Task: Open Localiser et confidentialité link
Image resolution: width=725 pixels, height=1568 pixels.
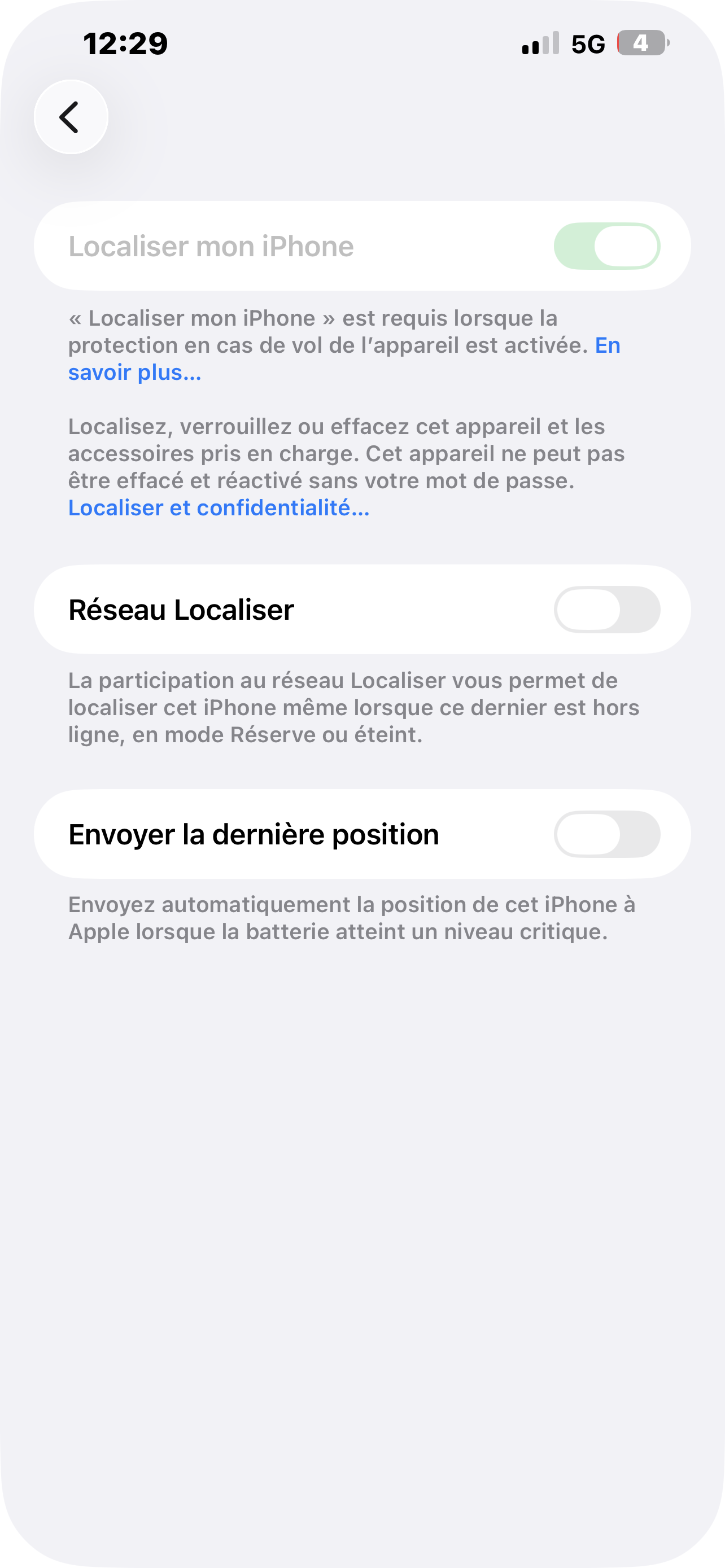Action: pos(219,507)
